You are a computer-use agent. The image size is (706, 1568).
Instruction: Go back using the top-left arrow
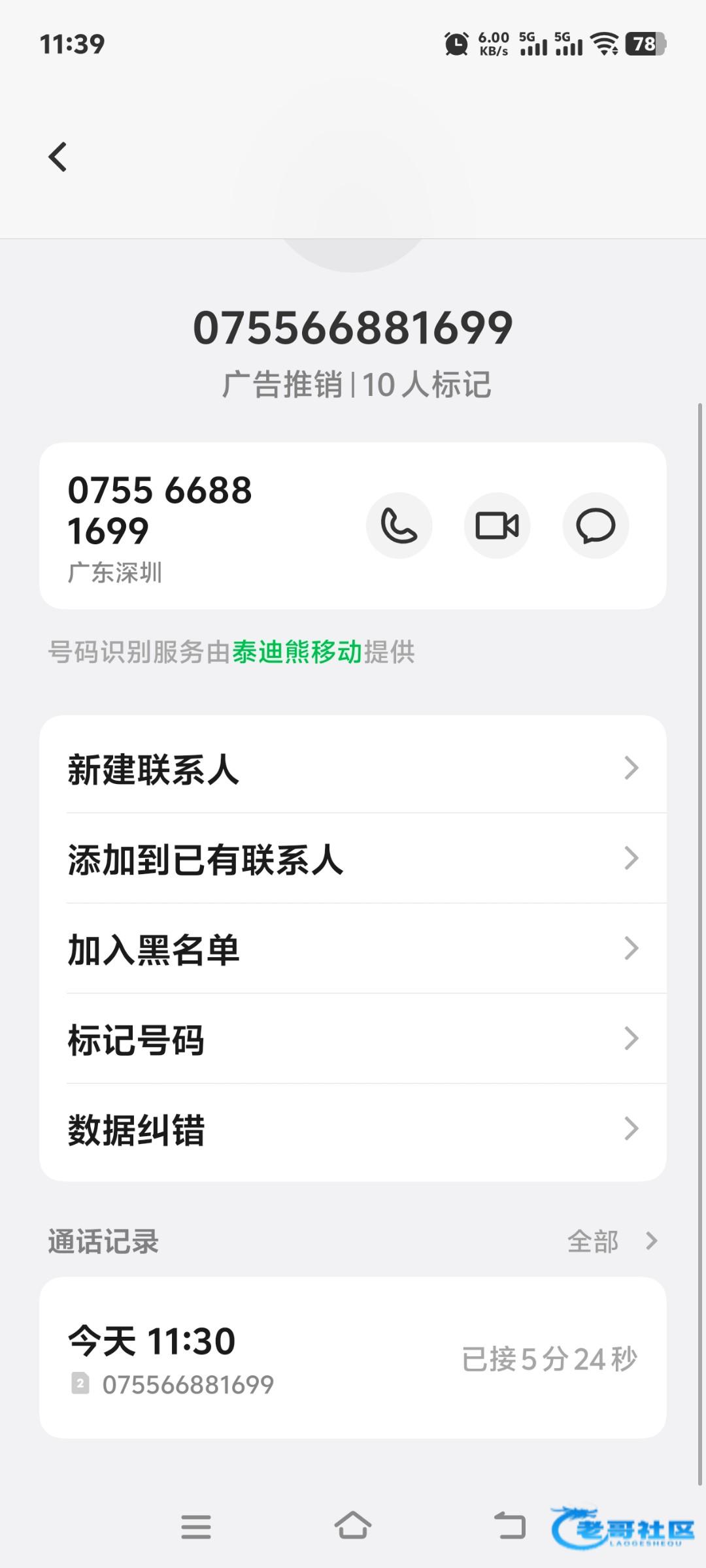coord(58,157)
